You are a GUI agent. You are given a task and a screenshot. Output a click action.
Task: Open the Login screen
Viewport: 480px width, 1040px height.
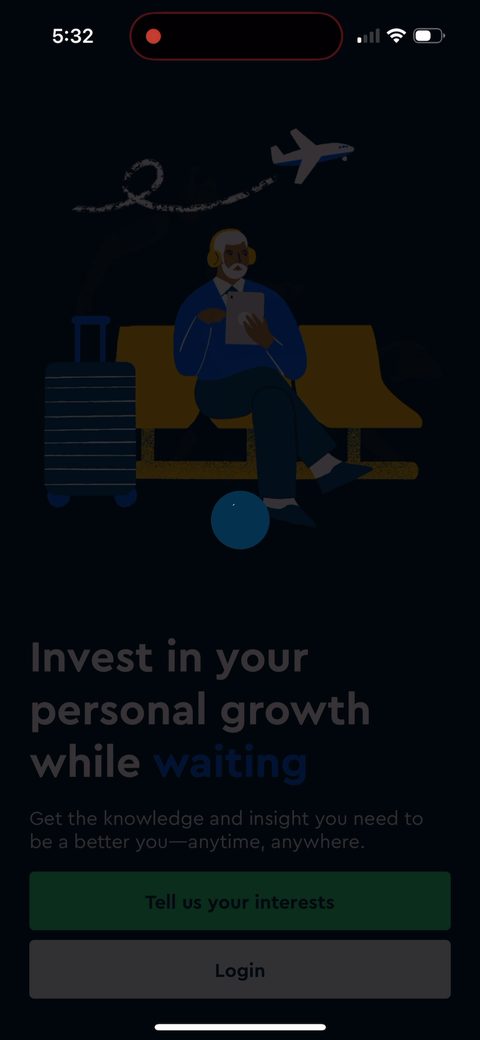point(240,970)
